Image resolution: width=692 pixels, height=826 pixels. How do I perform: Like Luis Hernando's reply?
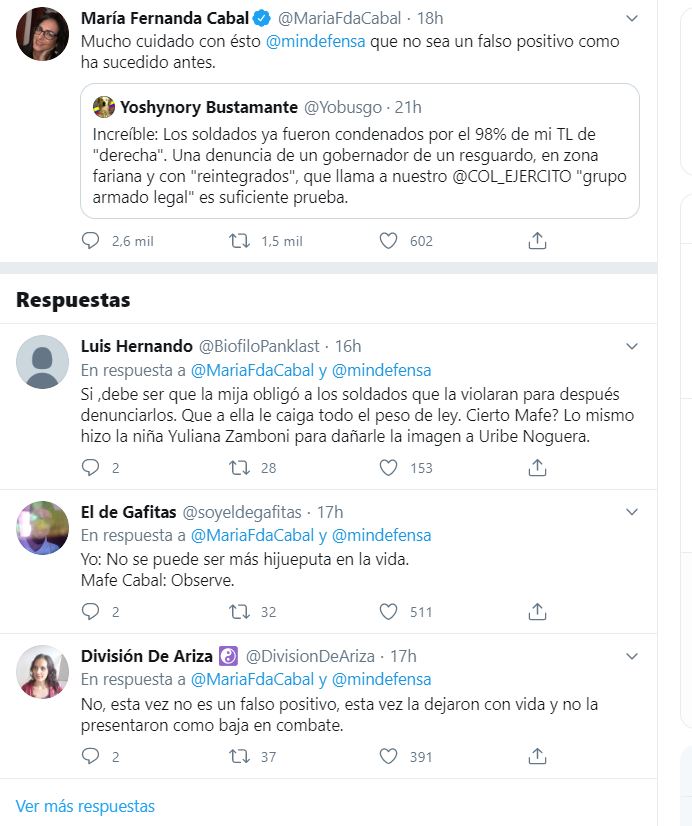pos(389,467)
